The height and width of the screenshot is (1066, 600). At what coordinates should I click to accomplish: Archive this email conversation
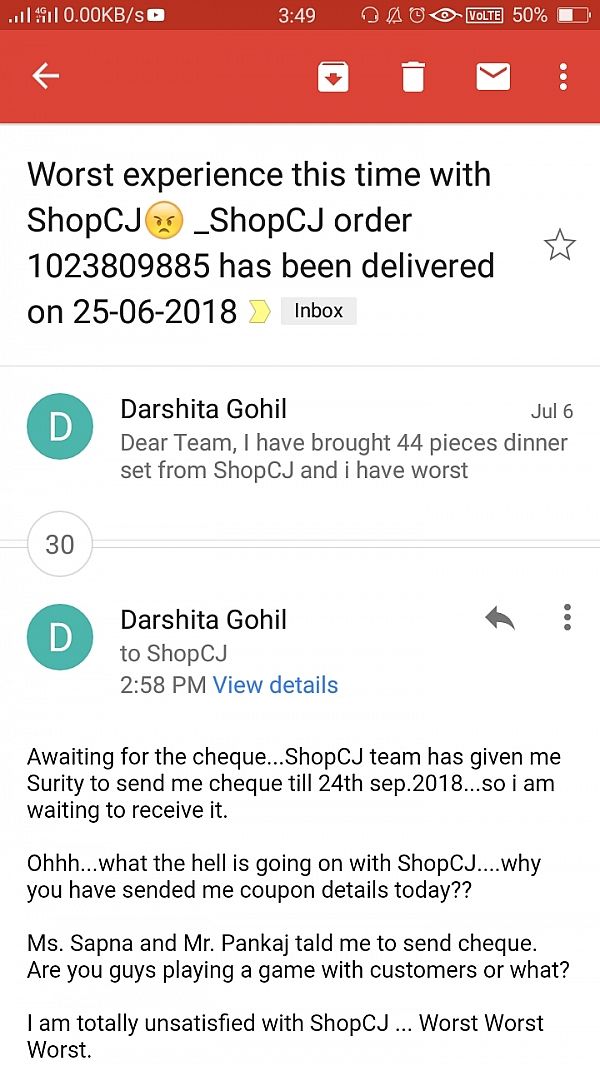coord(333,76)
